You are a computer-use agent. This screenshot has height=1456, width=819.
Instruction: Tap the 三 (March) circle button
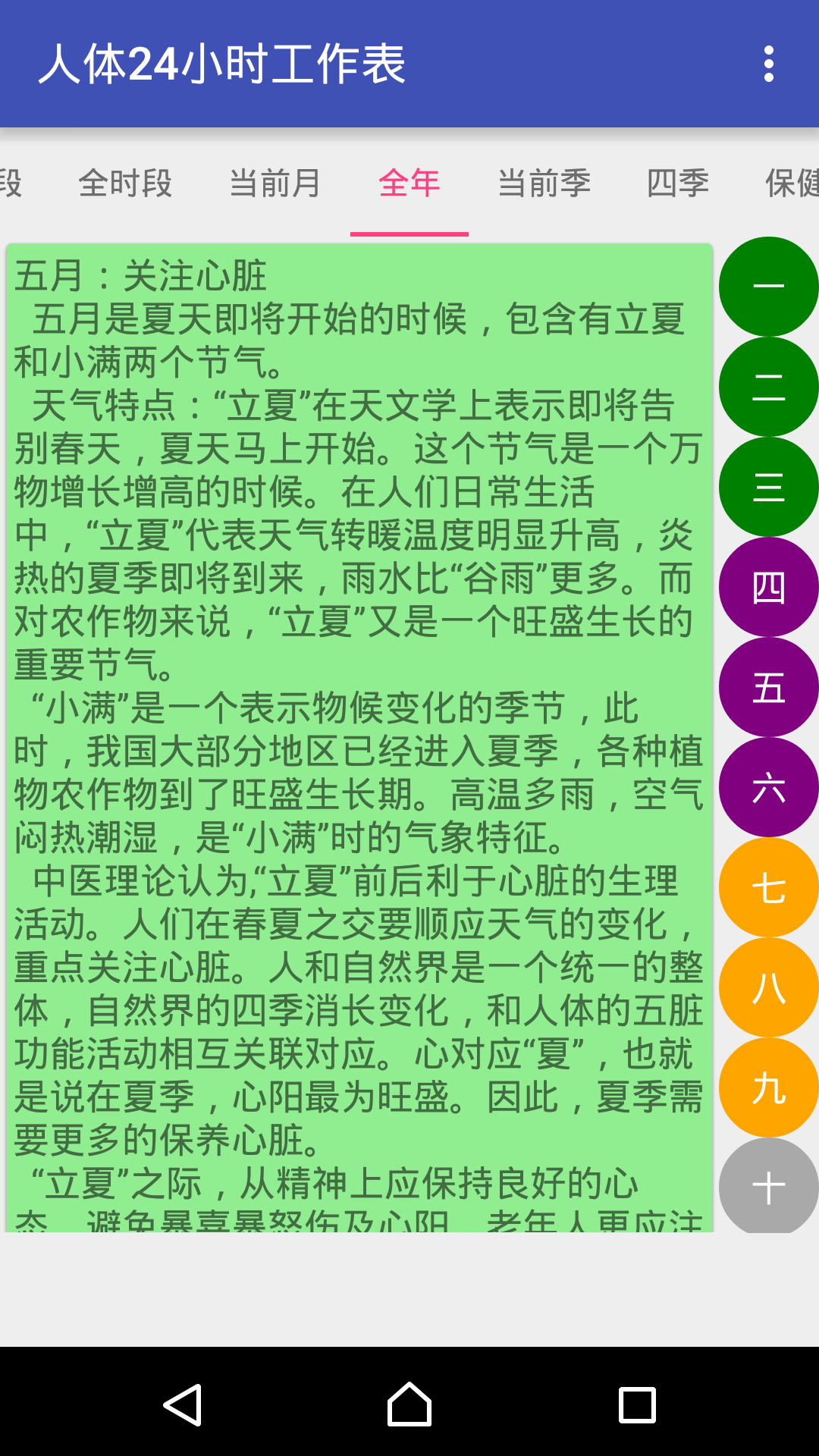coord(767,487)
